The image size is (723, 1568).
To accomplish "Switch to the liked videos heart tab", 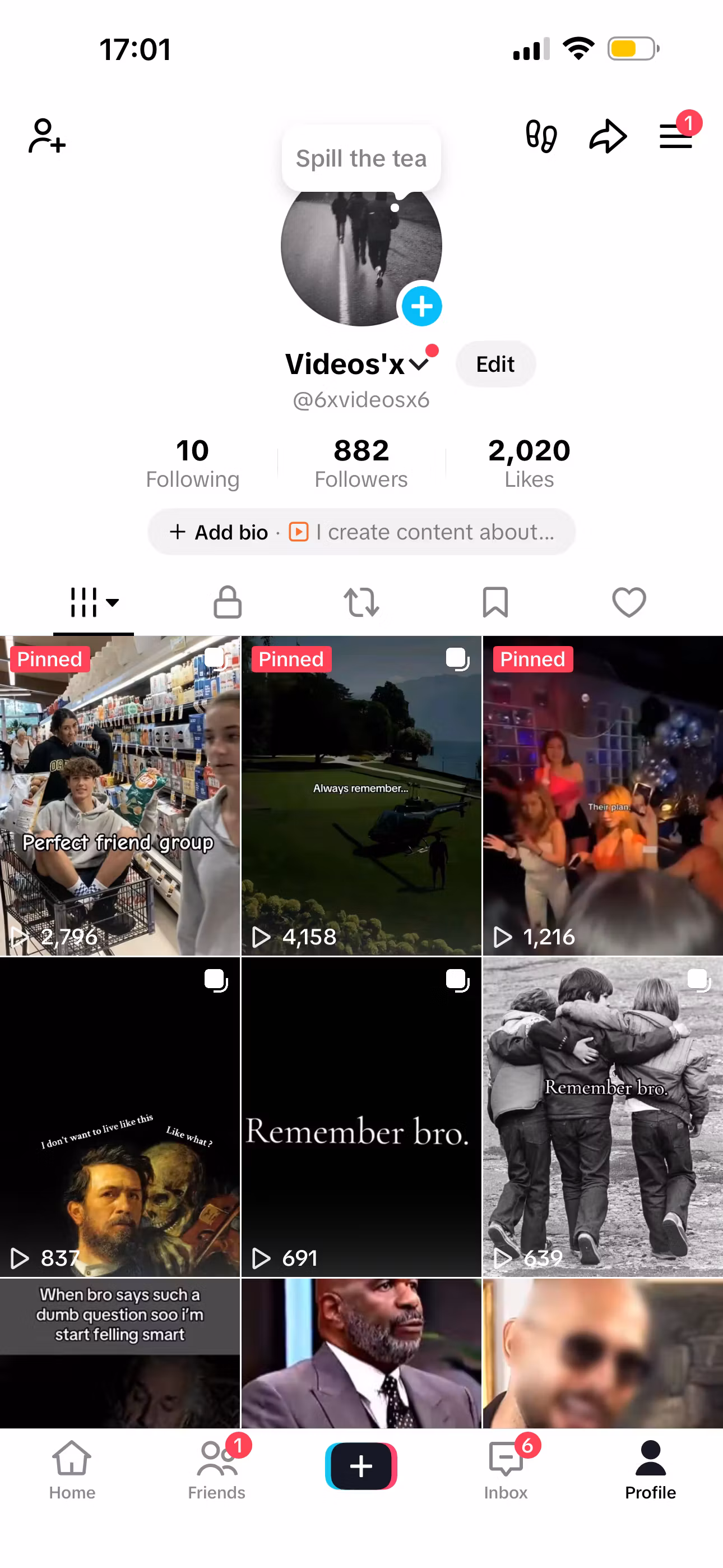I will click(629, 603).
